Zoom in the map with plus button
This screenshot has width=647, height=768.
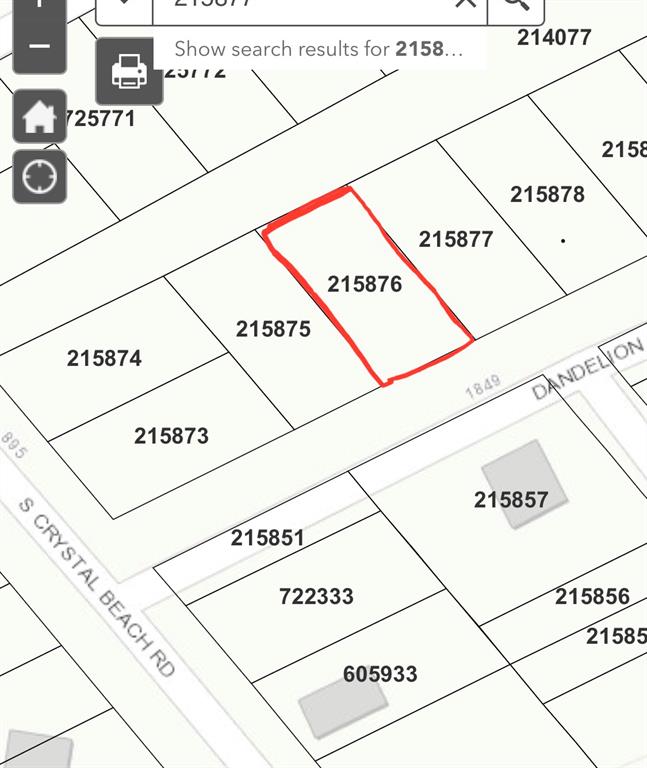[39, 5]
